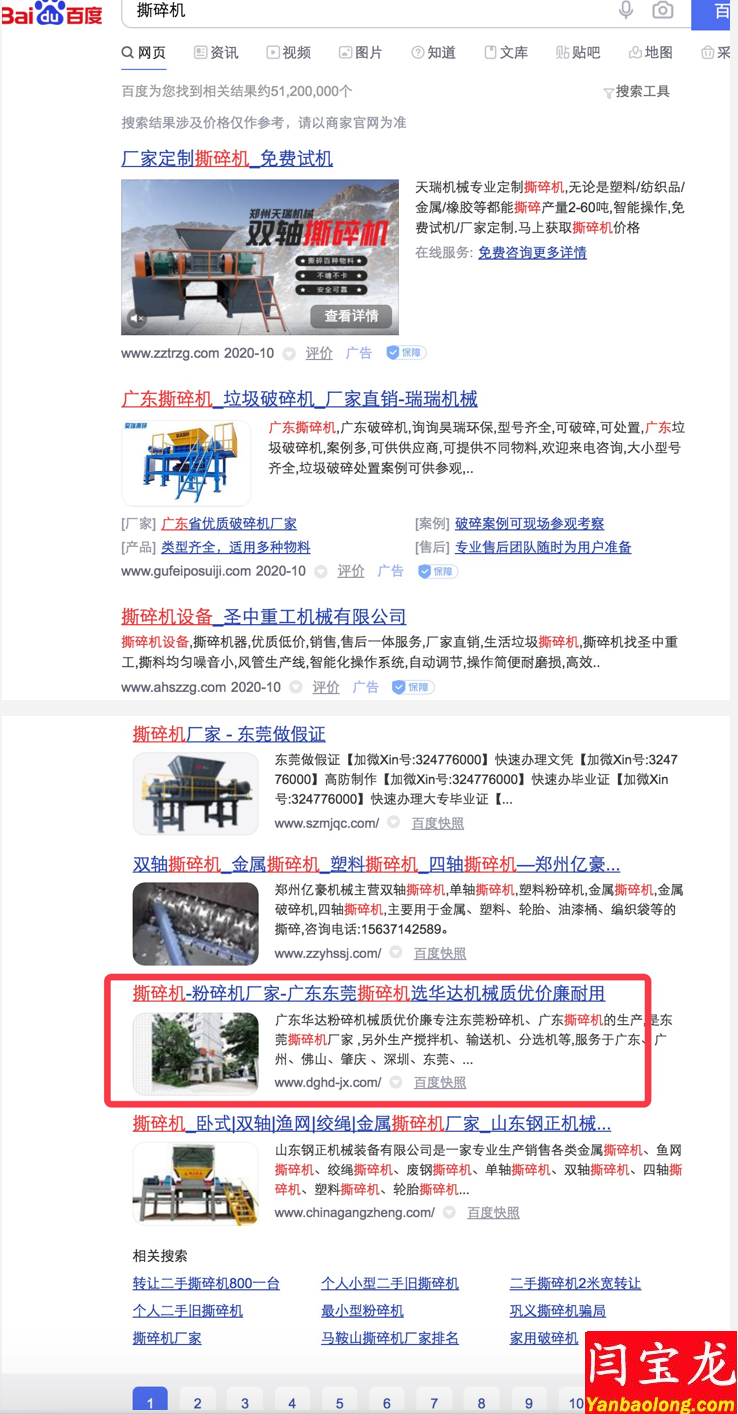Open the 华达机械 撕碎机-粉碎机厂家 result
738x1414 pixels.
368,993
